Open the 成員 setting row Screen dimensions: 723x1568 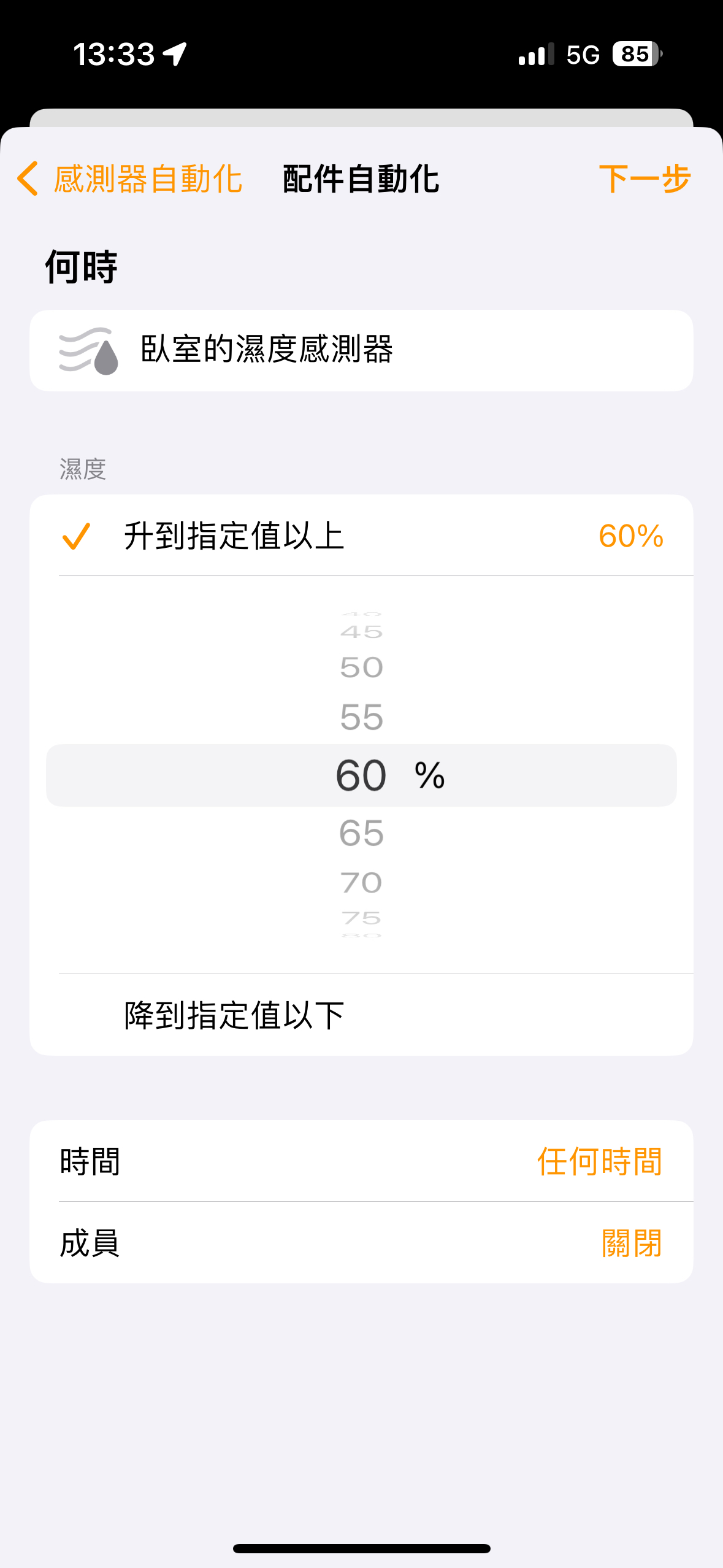(x=361, y=1243)
